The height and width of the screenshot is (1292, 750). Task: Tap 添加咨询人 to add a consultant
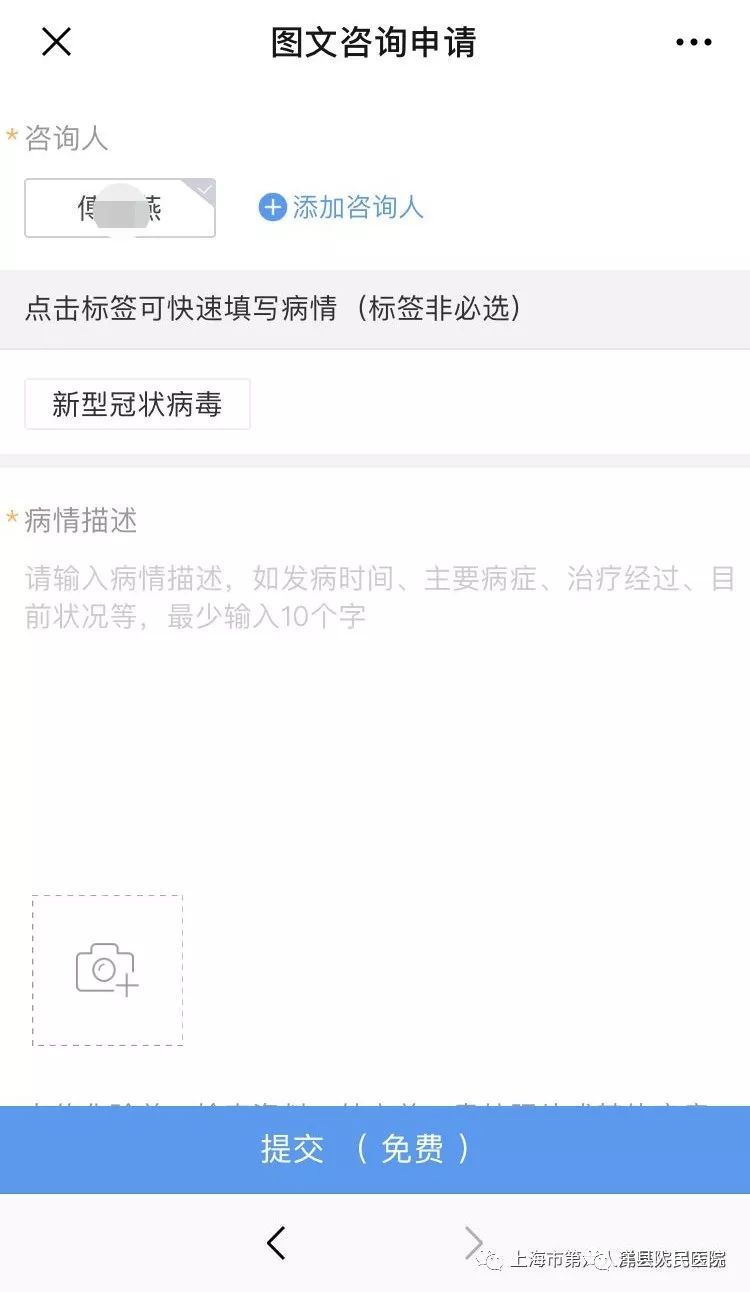pyautogui.click(x=341, y=207)
